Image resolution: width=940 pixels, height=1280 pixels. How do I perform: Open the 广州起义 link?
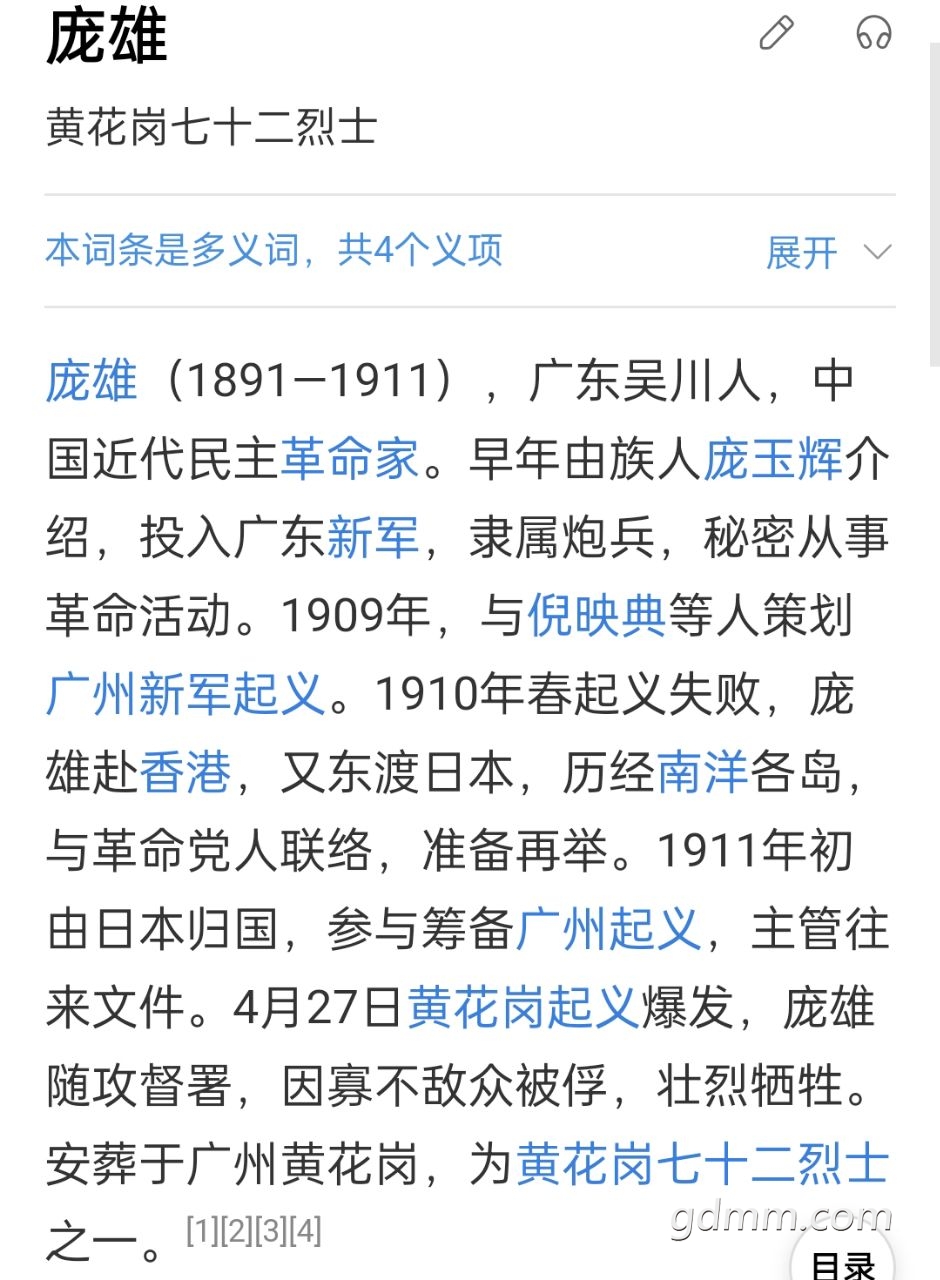tap(607, 929)
